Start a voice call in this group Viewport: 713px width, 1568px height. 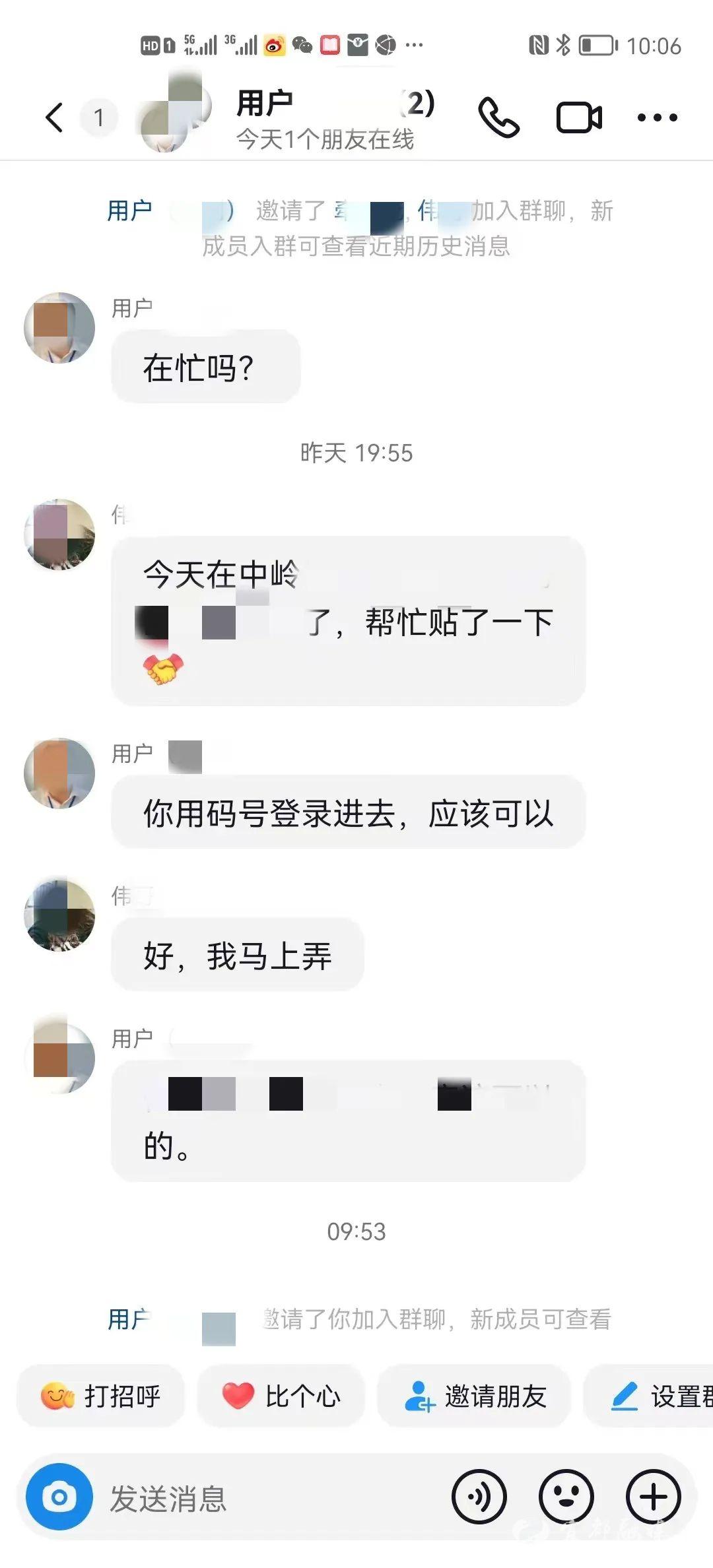point(498,118)
